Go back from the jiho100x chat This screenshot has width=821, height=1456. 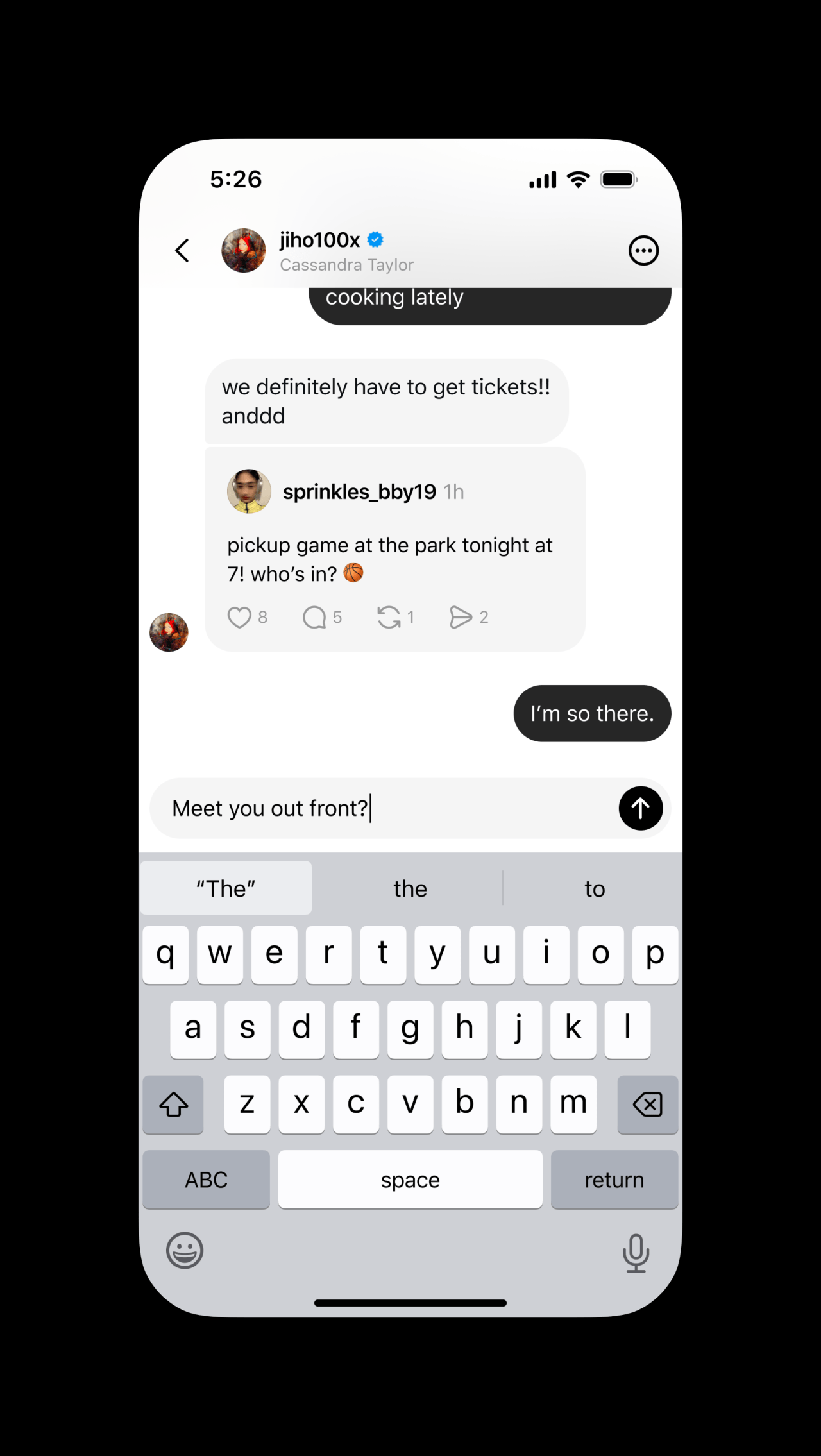click(182, 250)
